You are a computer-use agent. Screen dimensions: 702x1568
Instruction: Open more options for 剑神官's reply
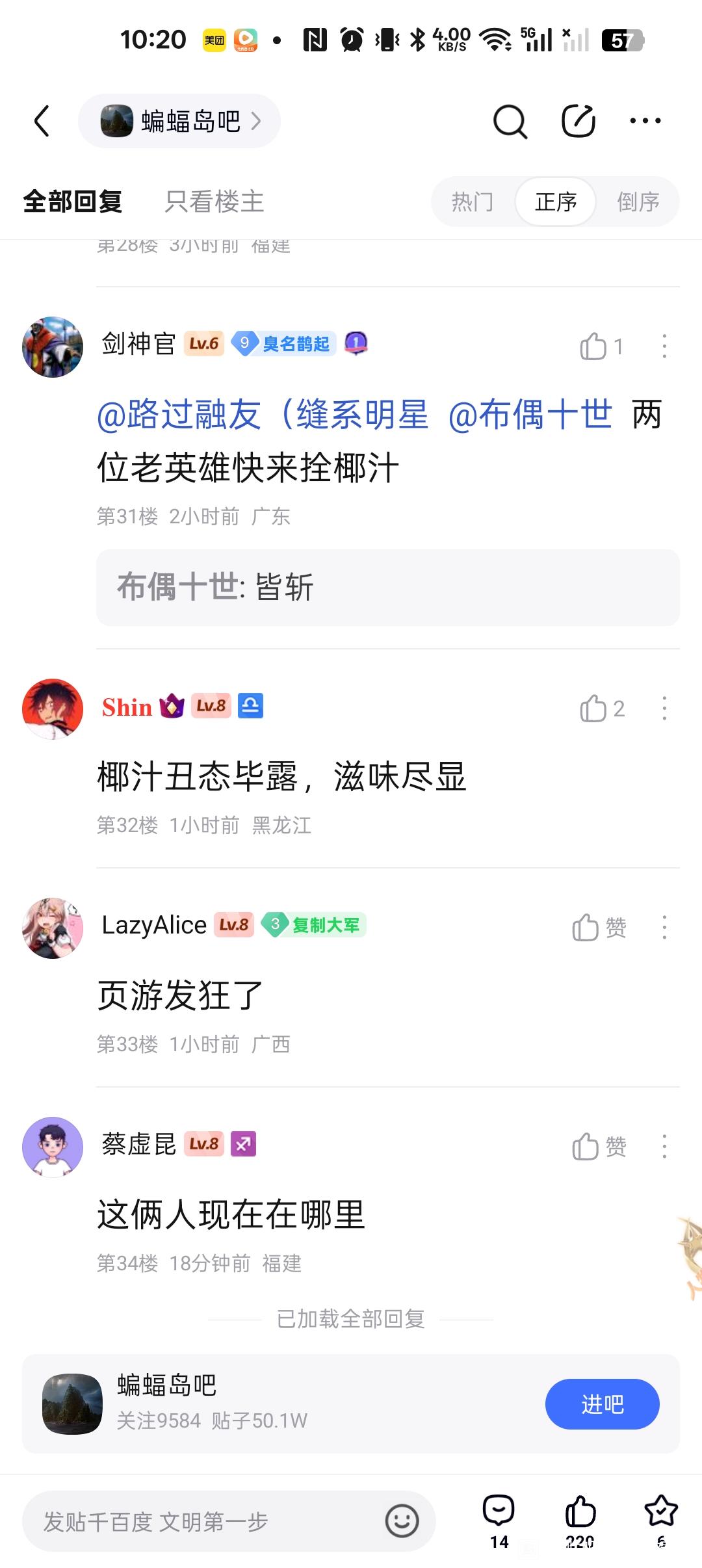tap(664, 346)
